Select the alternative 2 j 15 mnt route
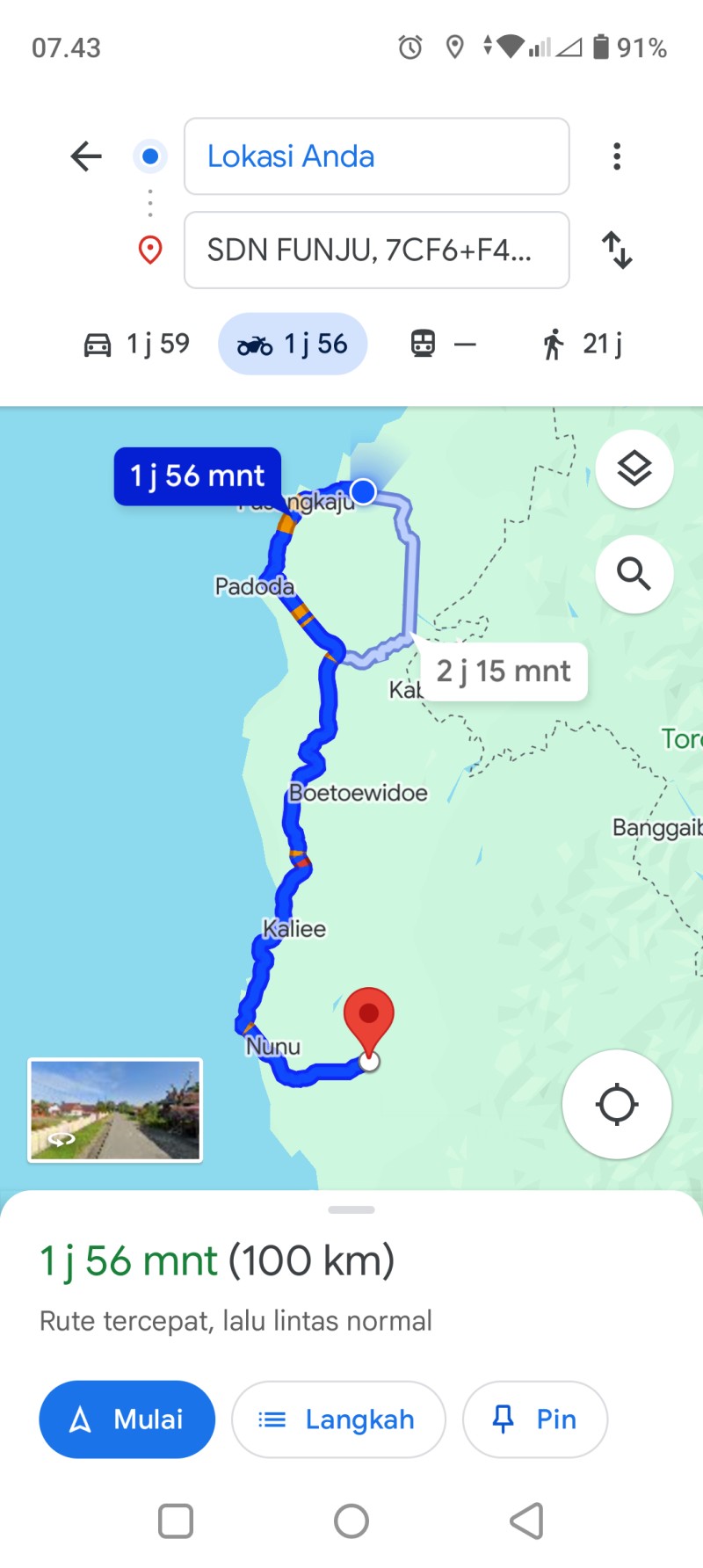This screenshot has height=1568, width=703. (504, 671)
